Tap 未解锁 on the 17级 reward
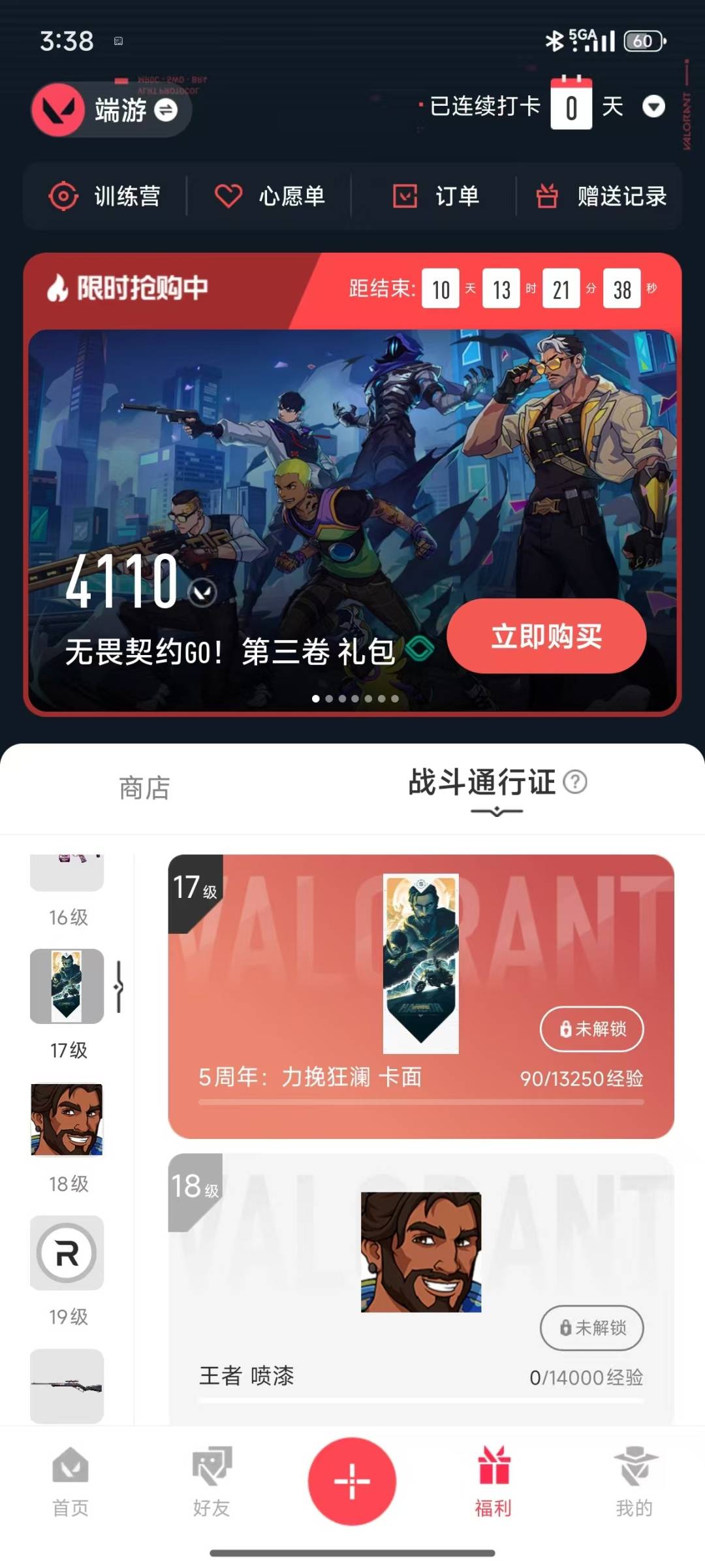 click(x=591, y=1029)
